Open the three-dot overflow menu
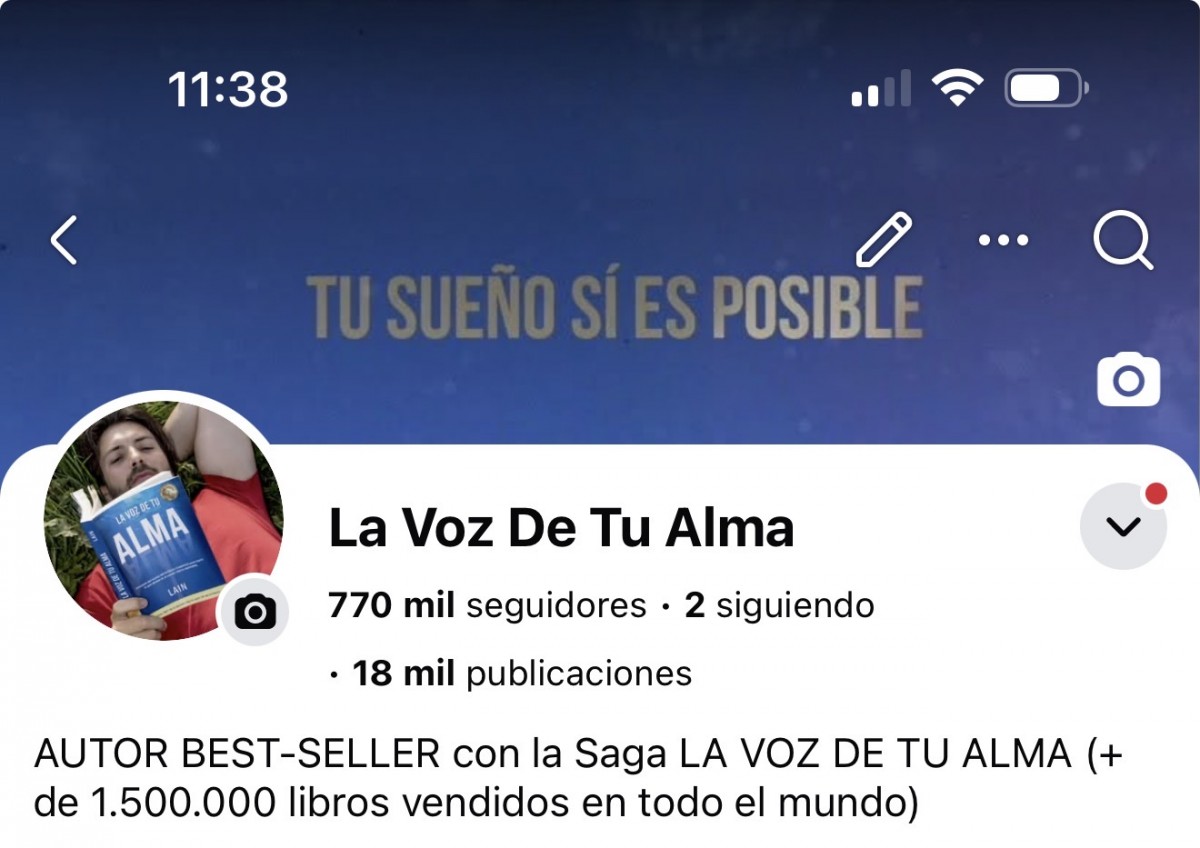The image size is (1200, 848). (x=1003, y=241)
